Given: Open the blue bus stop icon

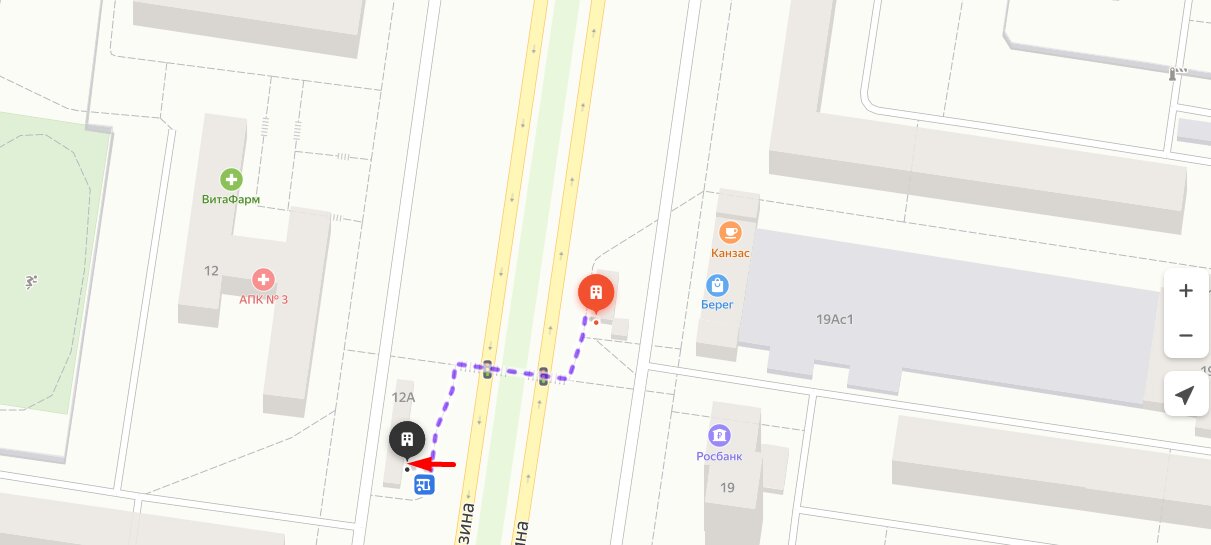Looking at the screenshot, I should [424, 485].
